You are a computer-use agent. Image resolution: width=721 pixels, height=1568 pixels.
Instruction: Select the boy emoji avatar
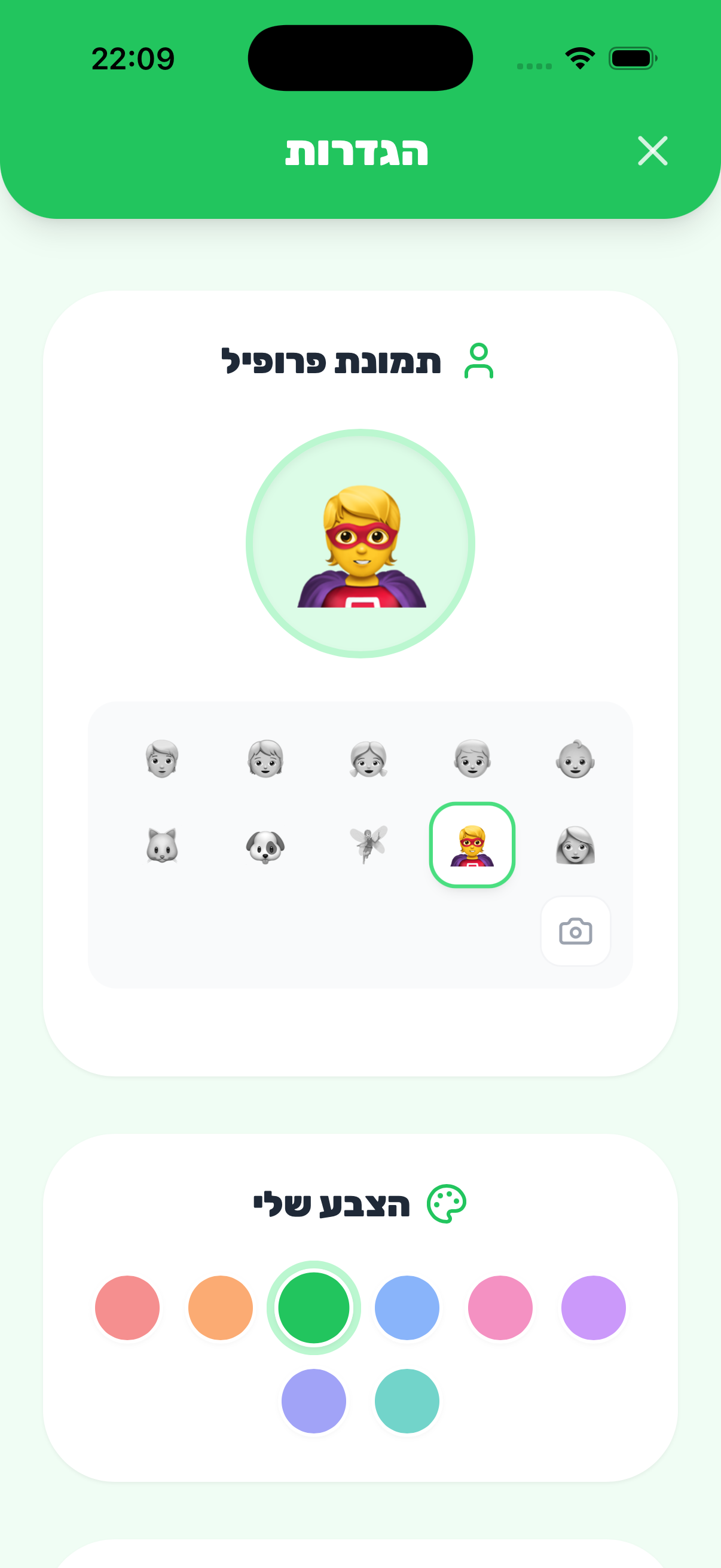[472, 759]
